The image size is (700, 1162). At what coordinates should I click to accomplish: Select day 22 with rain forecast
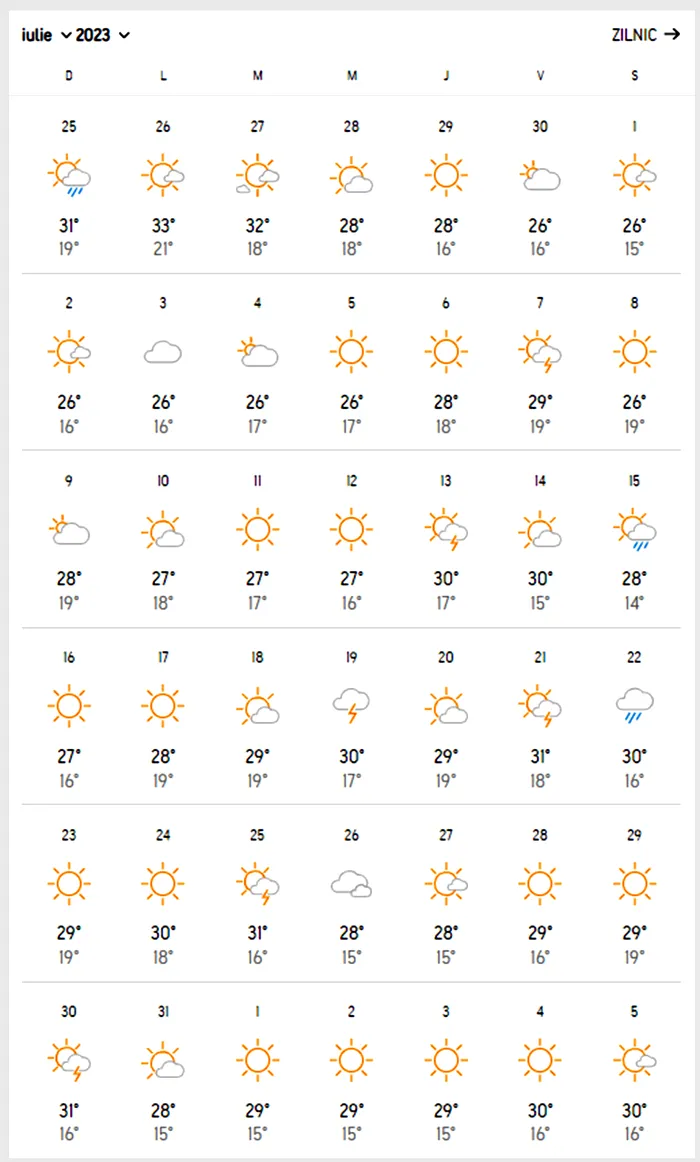click(634, 717)
